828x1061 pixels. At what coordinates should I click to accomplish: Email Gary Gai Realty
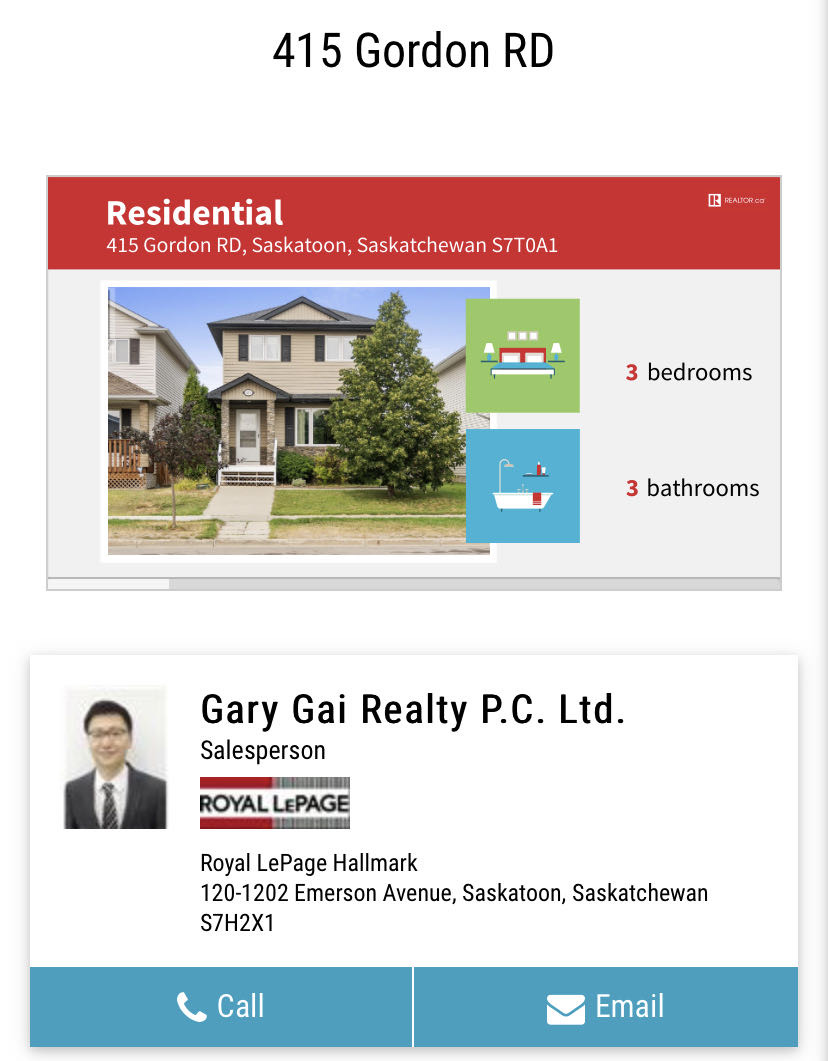pyautogui.click(x=605, y=1006)
